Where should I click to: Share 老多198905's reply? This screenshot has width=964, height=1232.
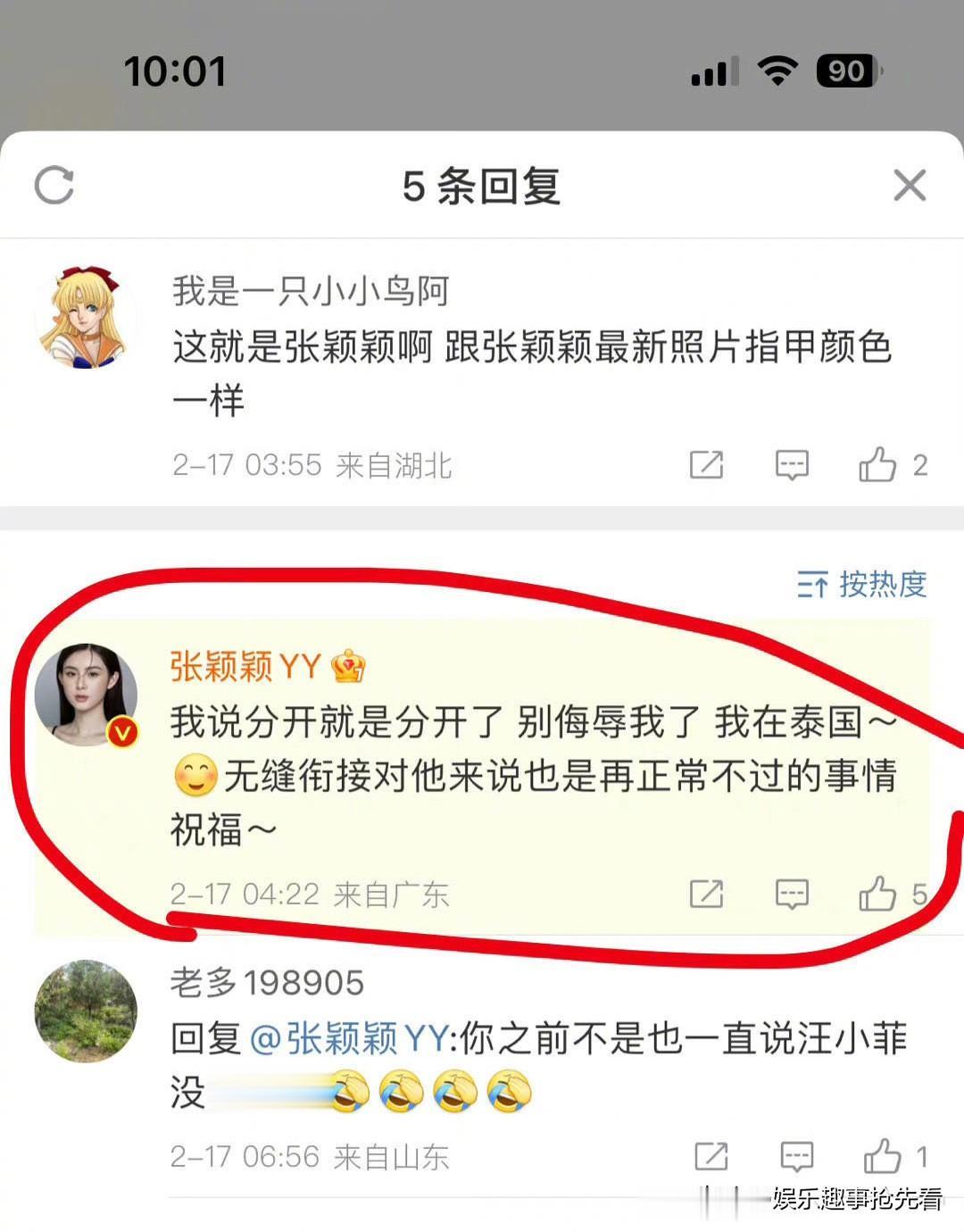pos(711,1157)
